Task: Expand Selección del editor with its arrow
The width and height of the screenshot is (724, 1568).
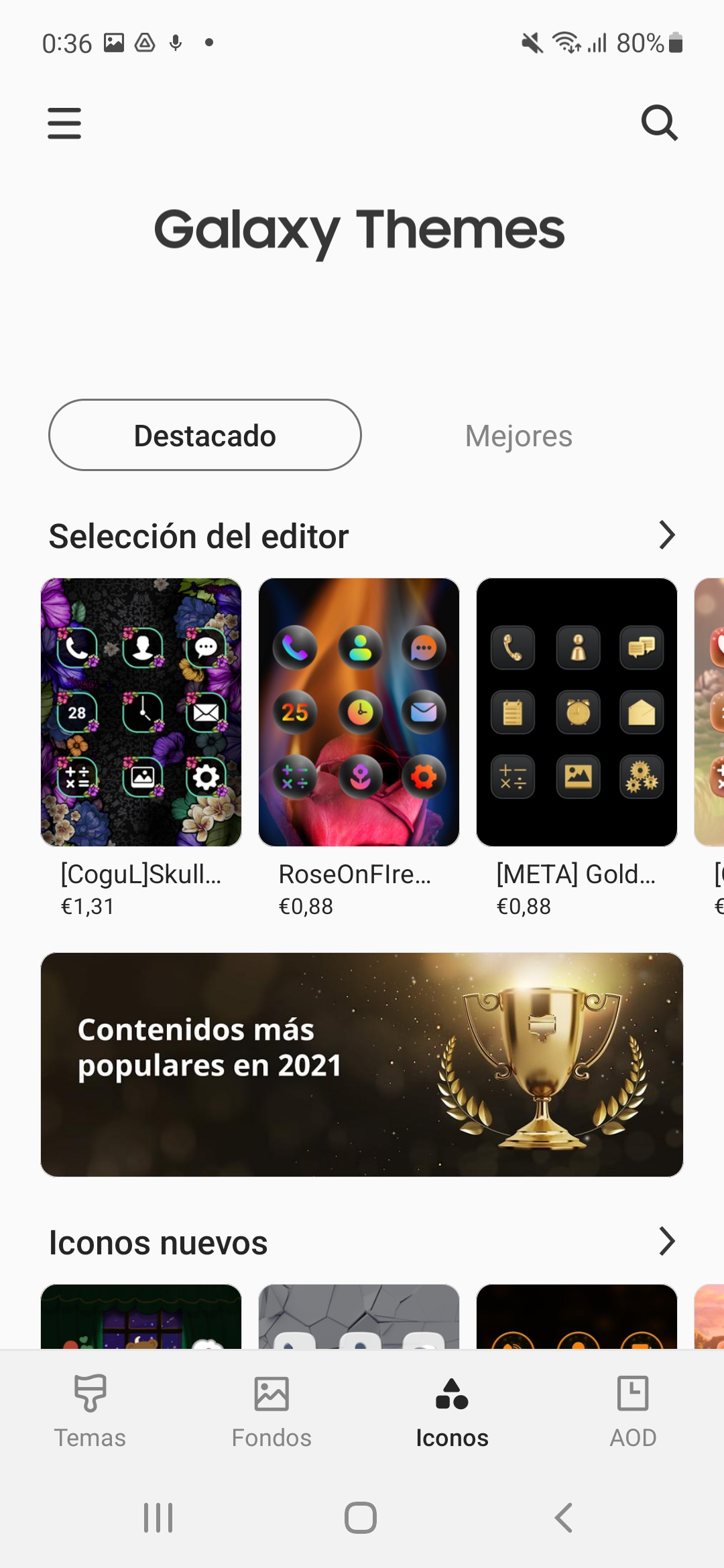Action: click(x=666, y=535)
